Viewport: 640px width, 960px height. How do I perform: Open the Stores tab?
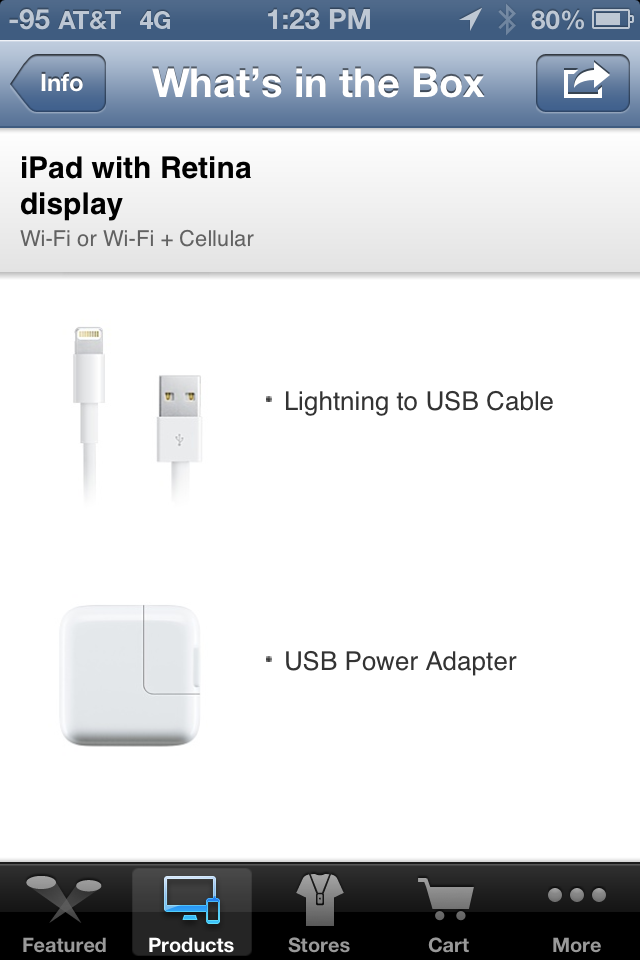(x=319, y=914)
